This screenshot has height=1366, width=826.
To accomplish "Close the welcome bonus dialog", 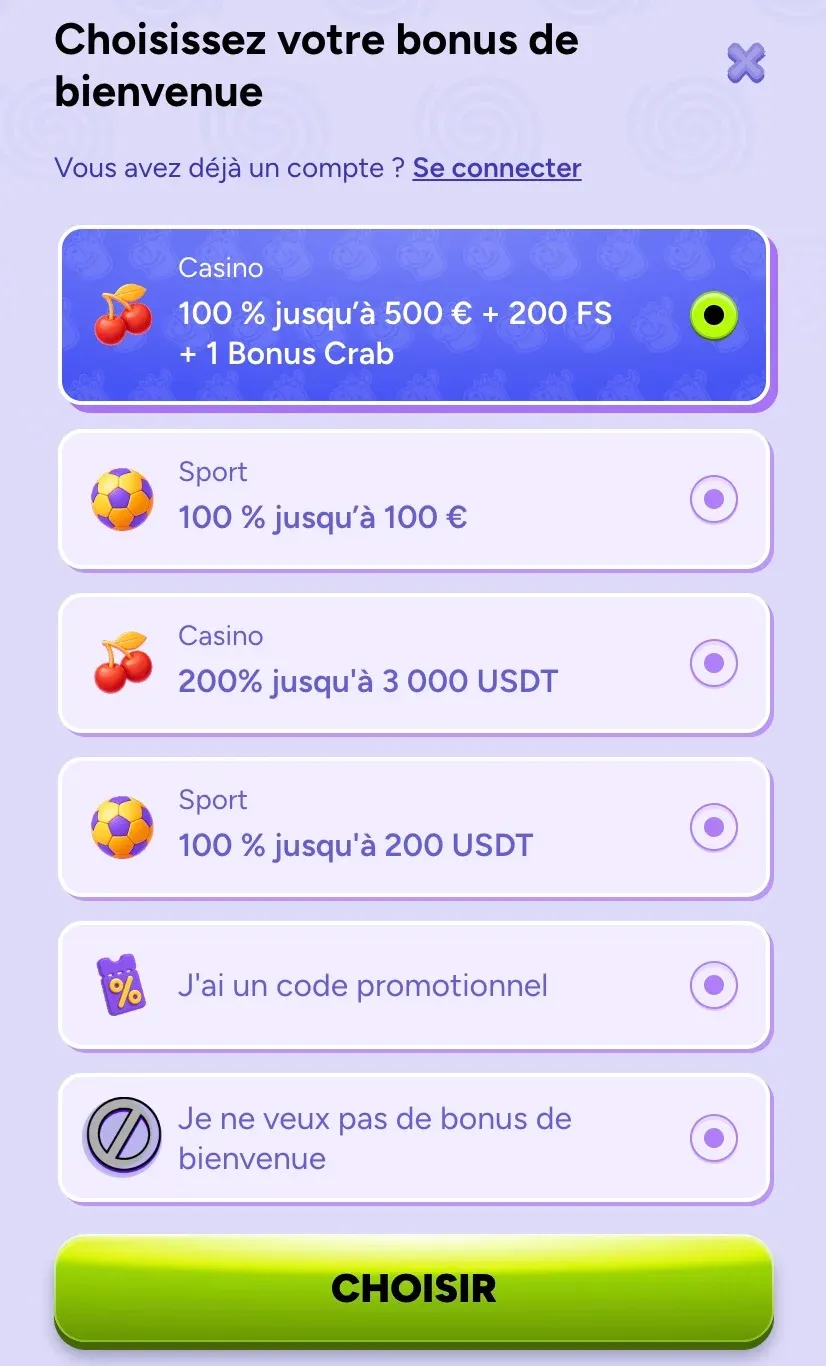I will point(745,64).
